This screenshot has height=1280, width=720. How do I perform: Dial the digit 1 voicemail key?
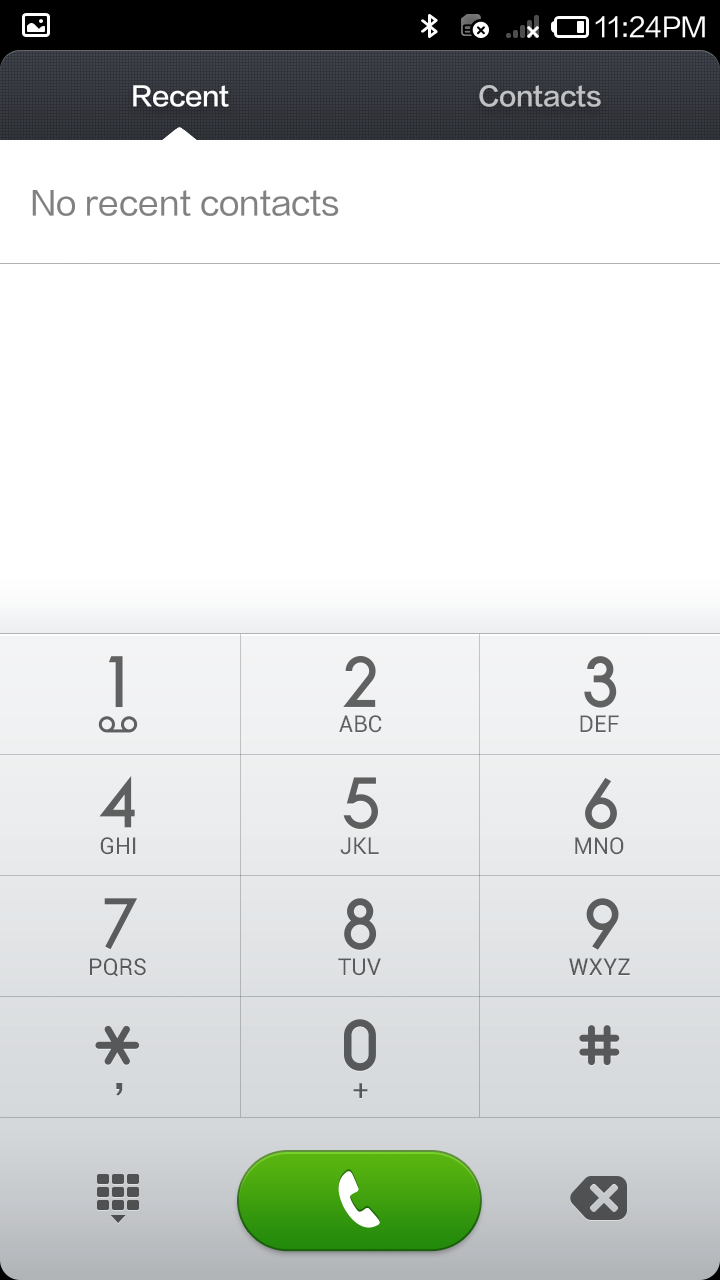tap(119, 694)
